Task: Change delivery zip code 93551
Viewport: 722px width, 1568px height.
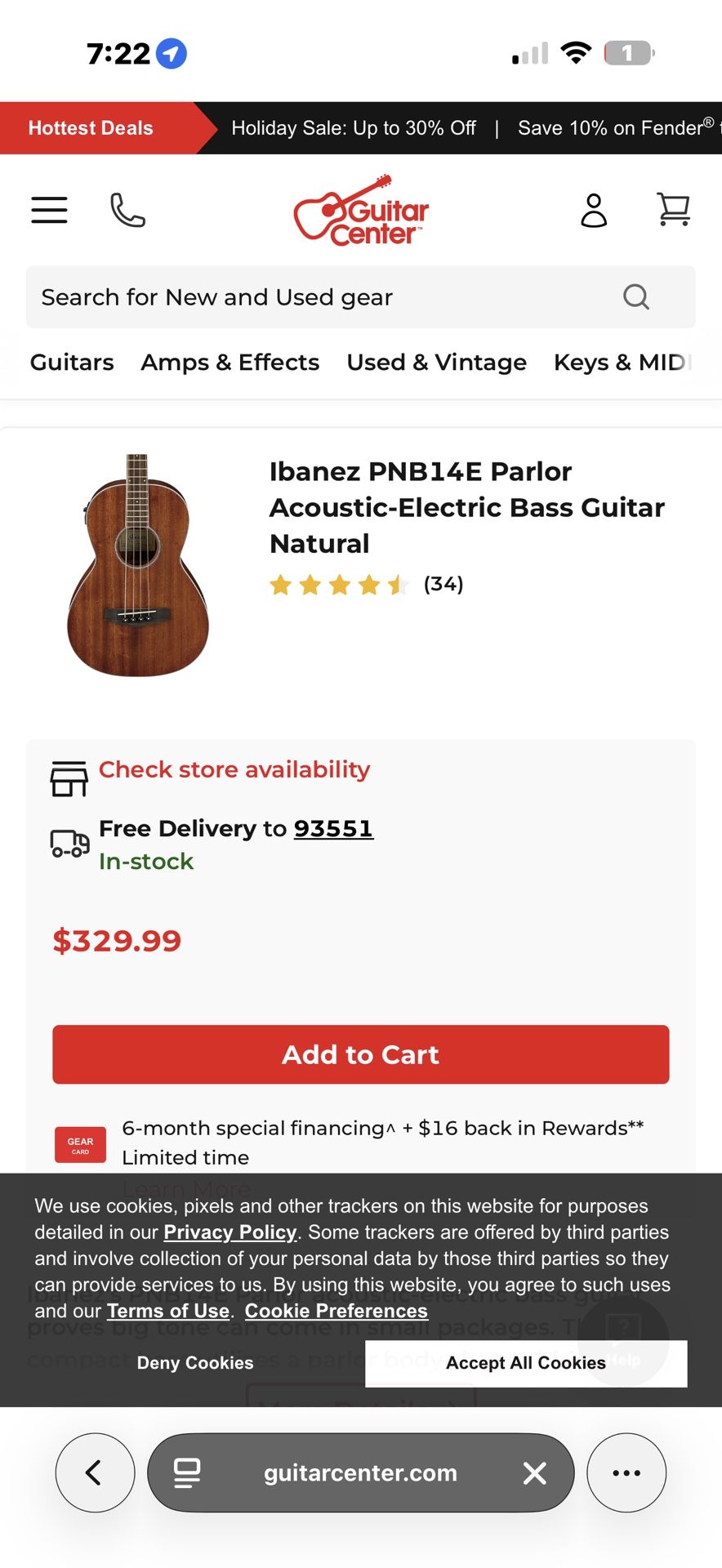Action: pos(333,829)
